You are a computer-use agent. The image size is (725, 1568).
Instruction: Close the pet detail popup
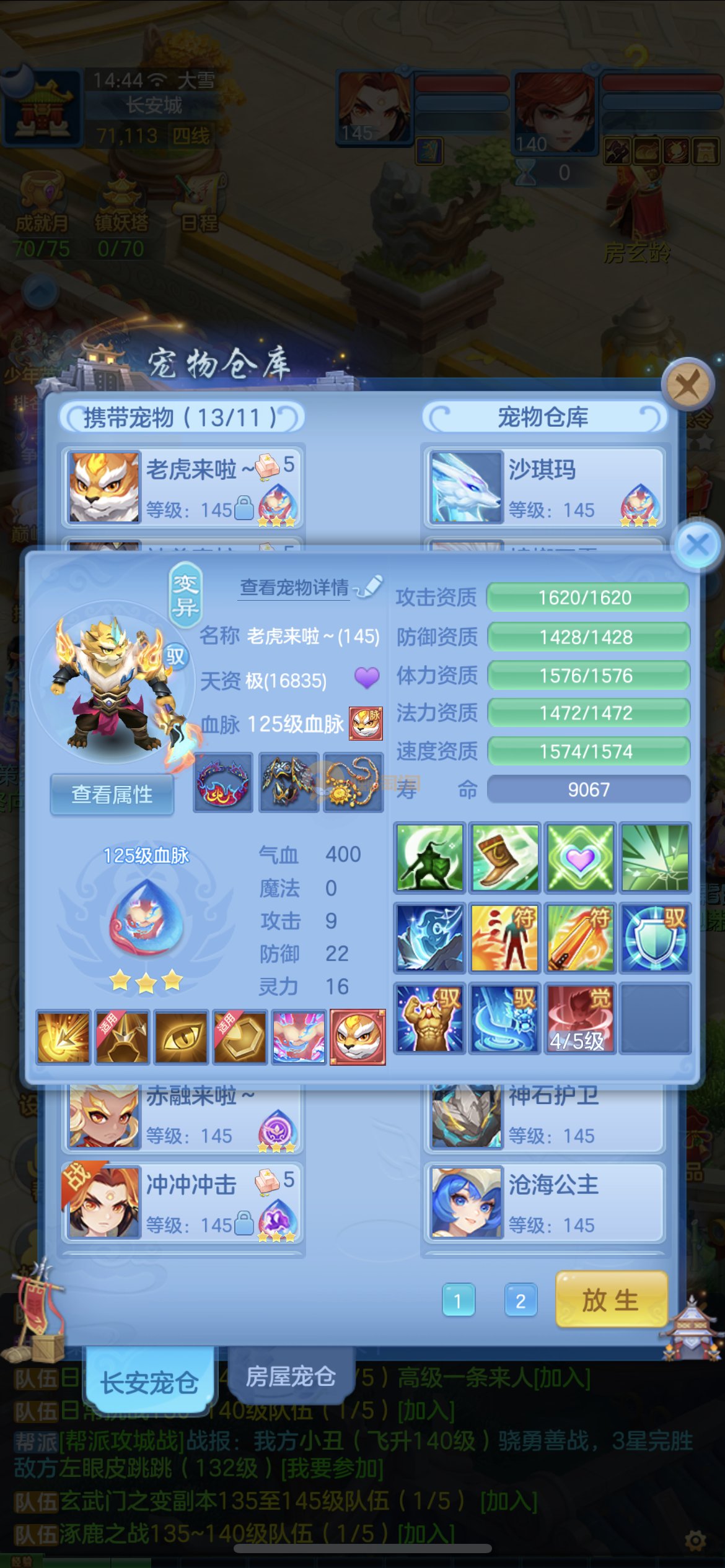pos(698,546)
